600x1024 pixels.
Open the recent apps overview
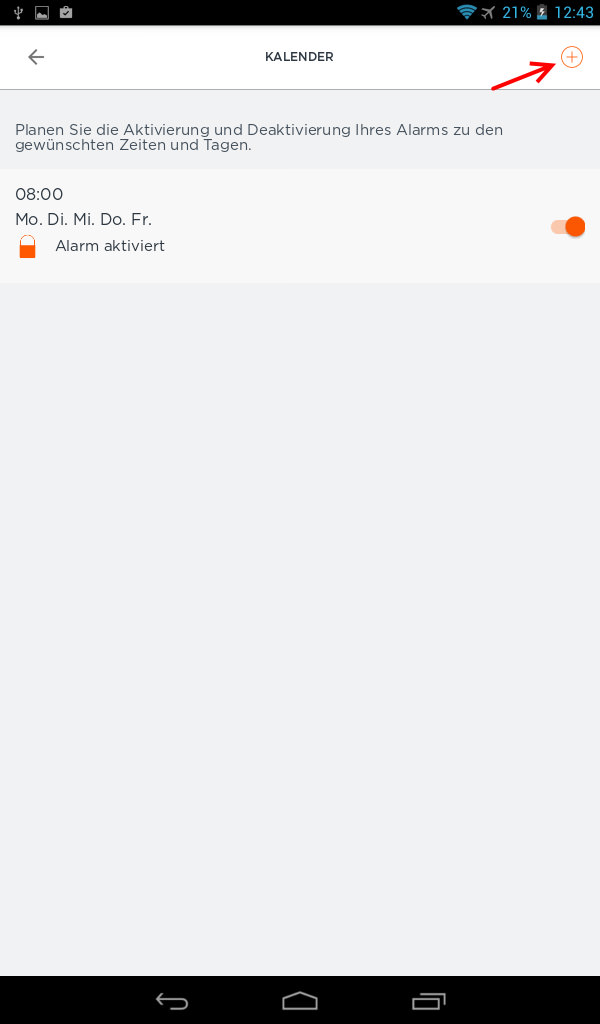428,1000
